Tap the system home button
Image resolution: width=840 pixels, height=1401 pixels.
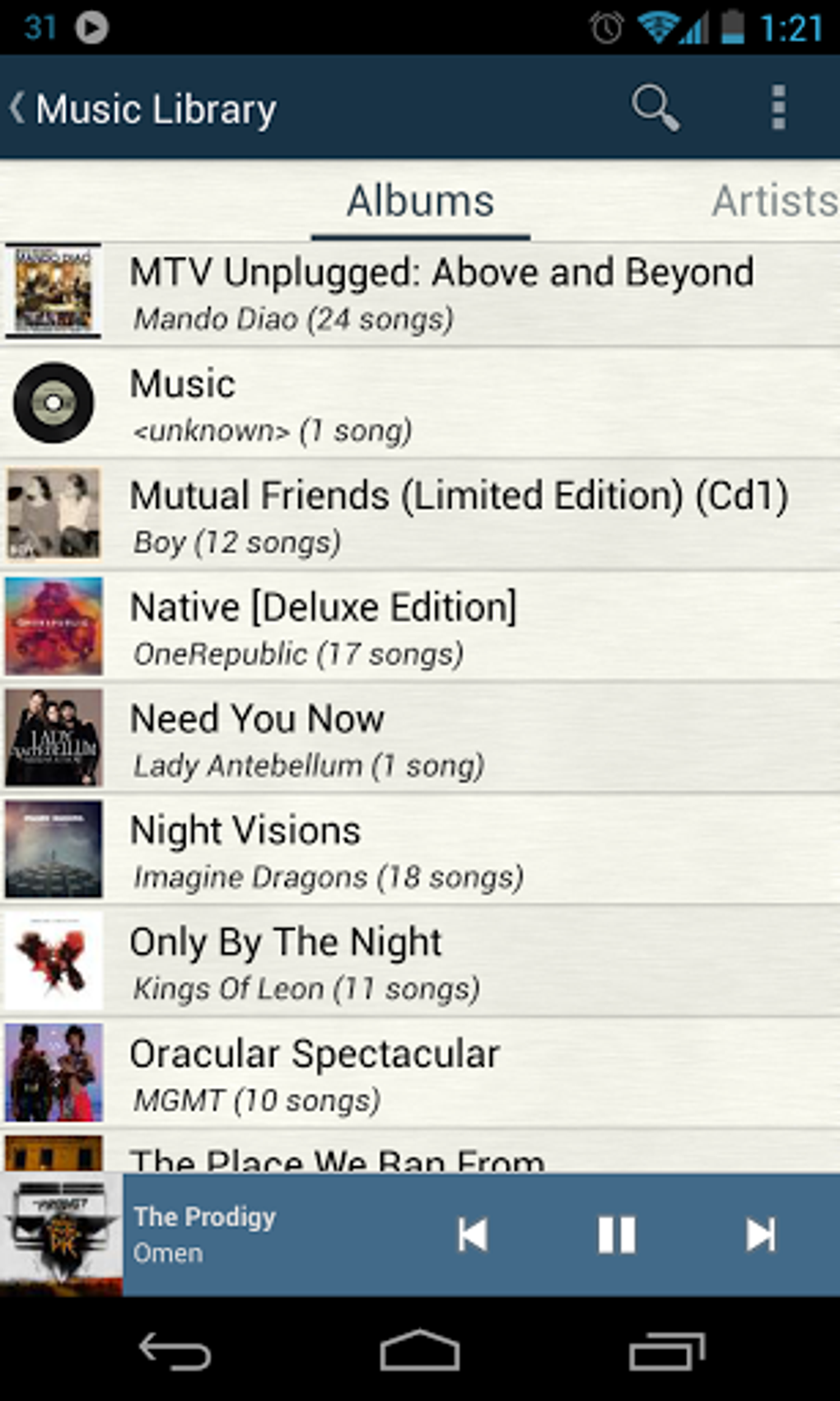point(419,1351)
